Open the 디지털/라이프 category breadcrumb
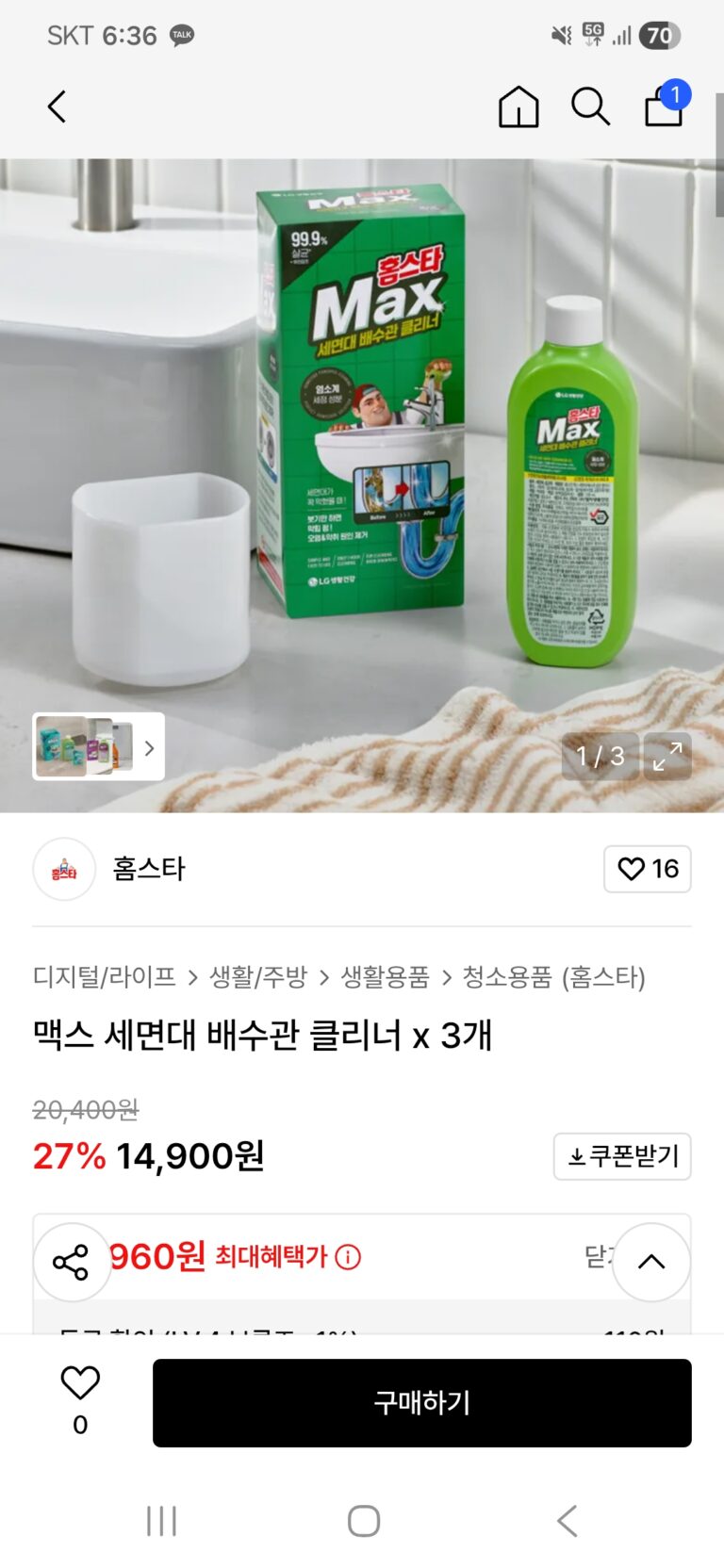 (x=105, y=977)
